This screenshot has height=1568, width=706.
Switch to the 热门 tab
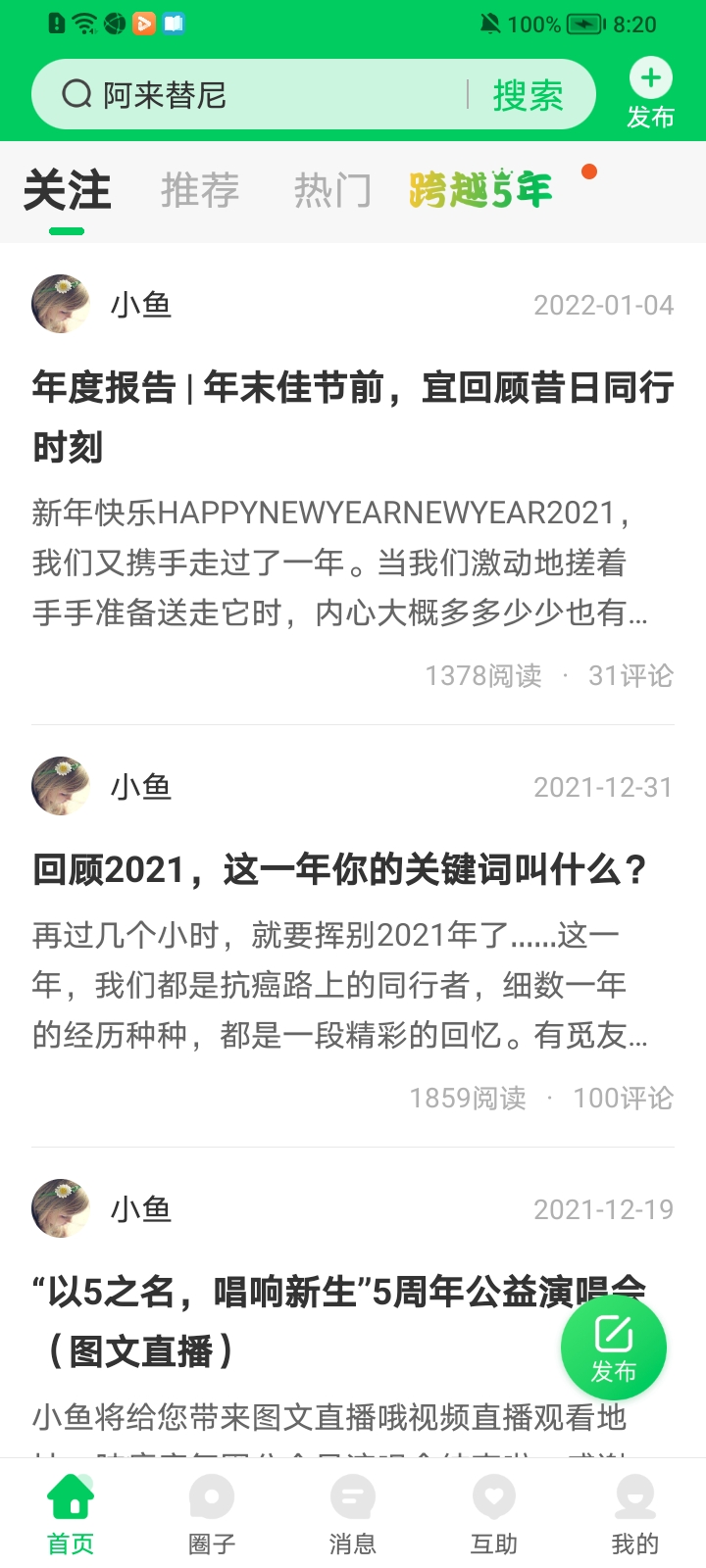[x=332, y=192]
